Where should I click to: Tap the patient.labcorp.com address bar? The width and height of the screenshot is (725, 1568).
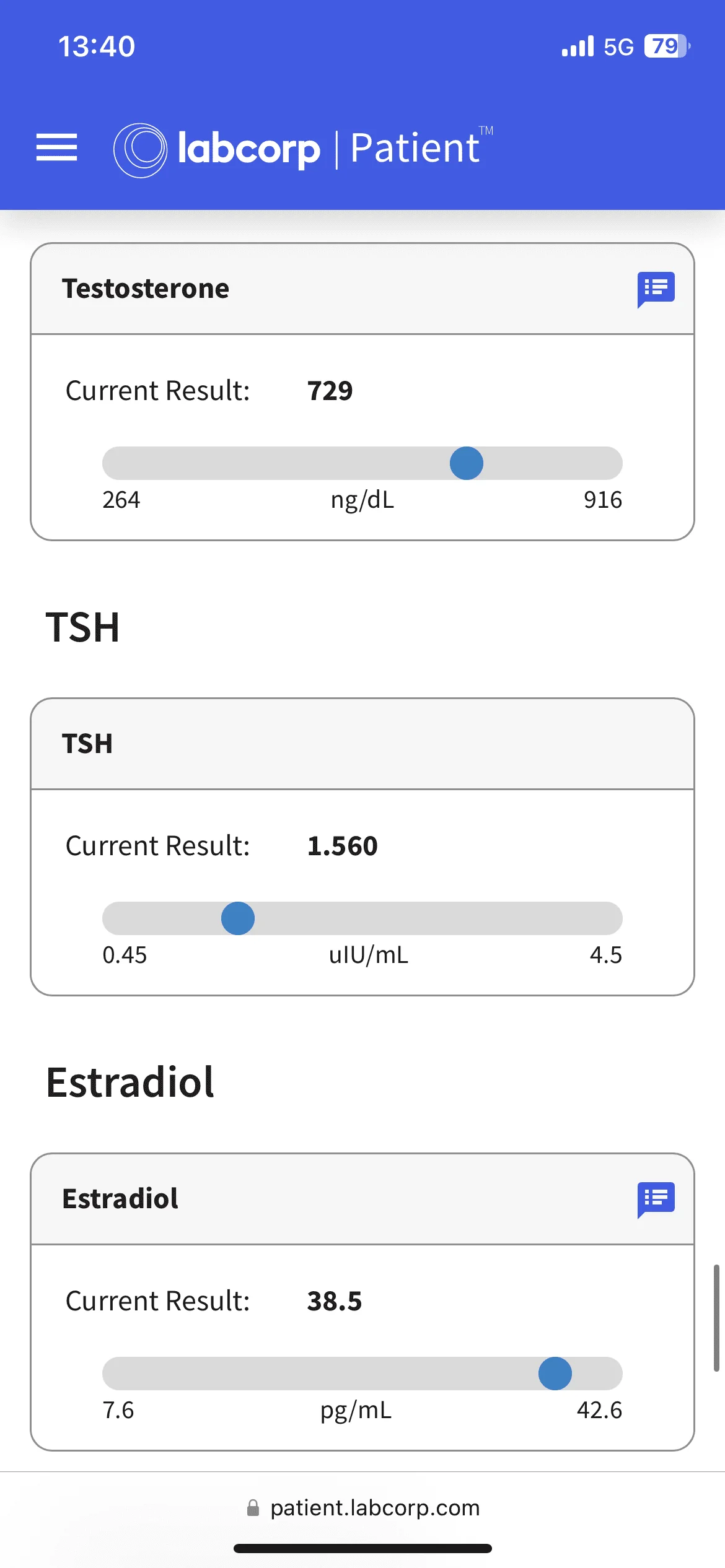[x=363, y=1507]
